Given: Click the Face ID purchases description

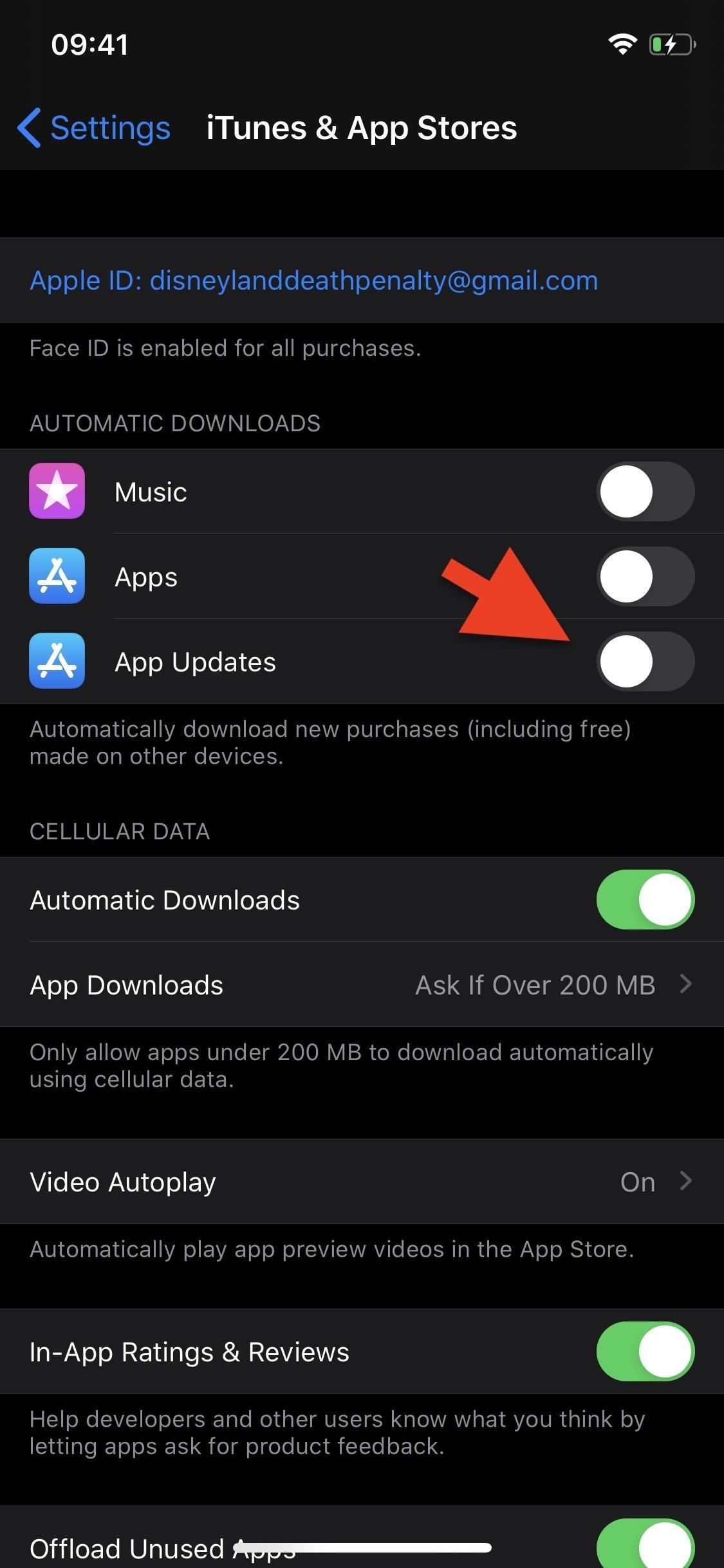Looking at the screenshot, I should pyautogui.click(x=225, y=348).
